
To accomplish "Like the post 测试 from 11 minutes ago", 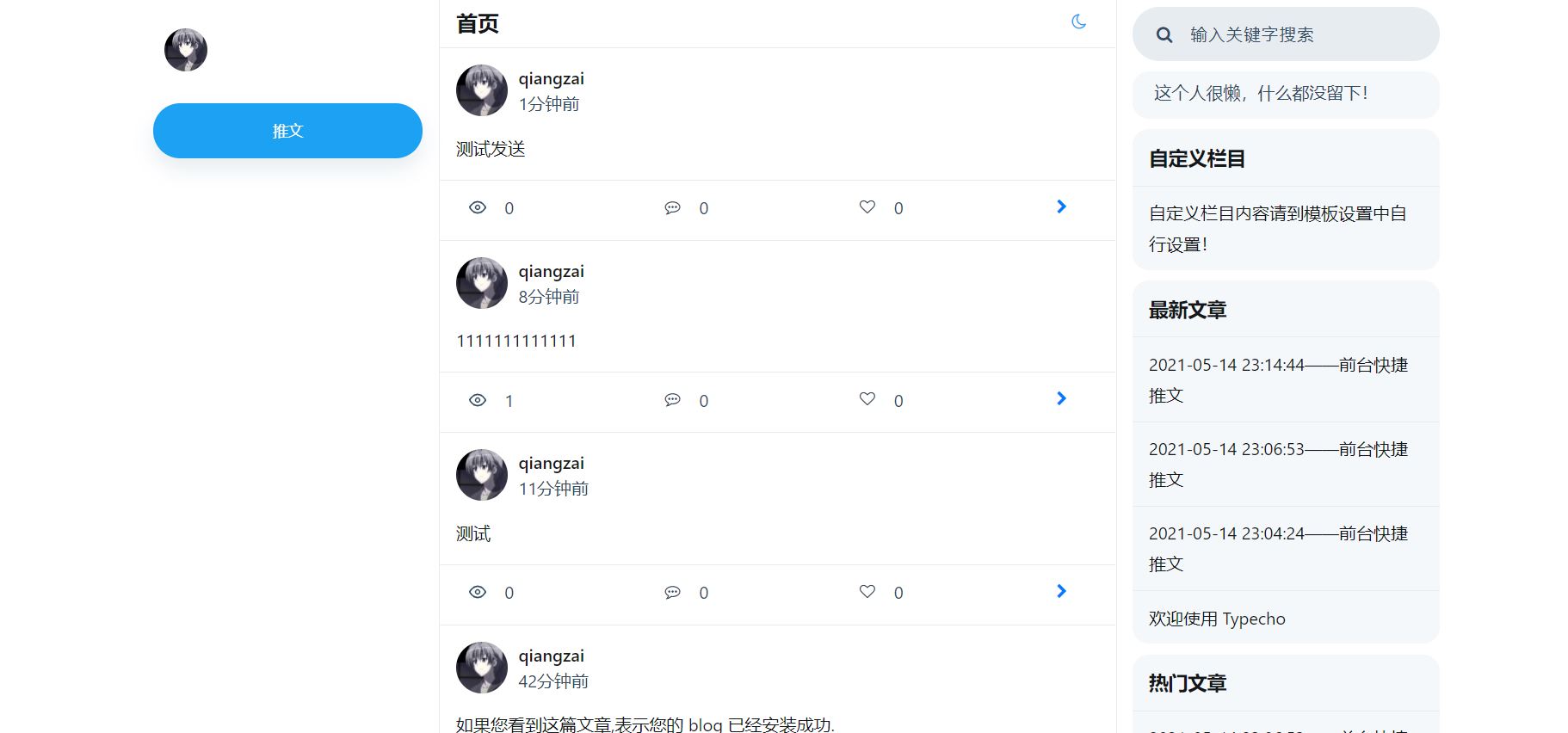I will [x=867, y=592].
